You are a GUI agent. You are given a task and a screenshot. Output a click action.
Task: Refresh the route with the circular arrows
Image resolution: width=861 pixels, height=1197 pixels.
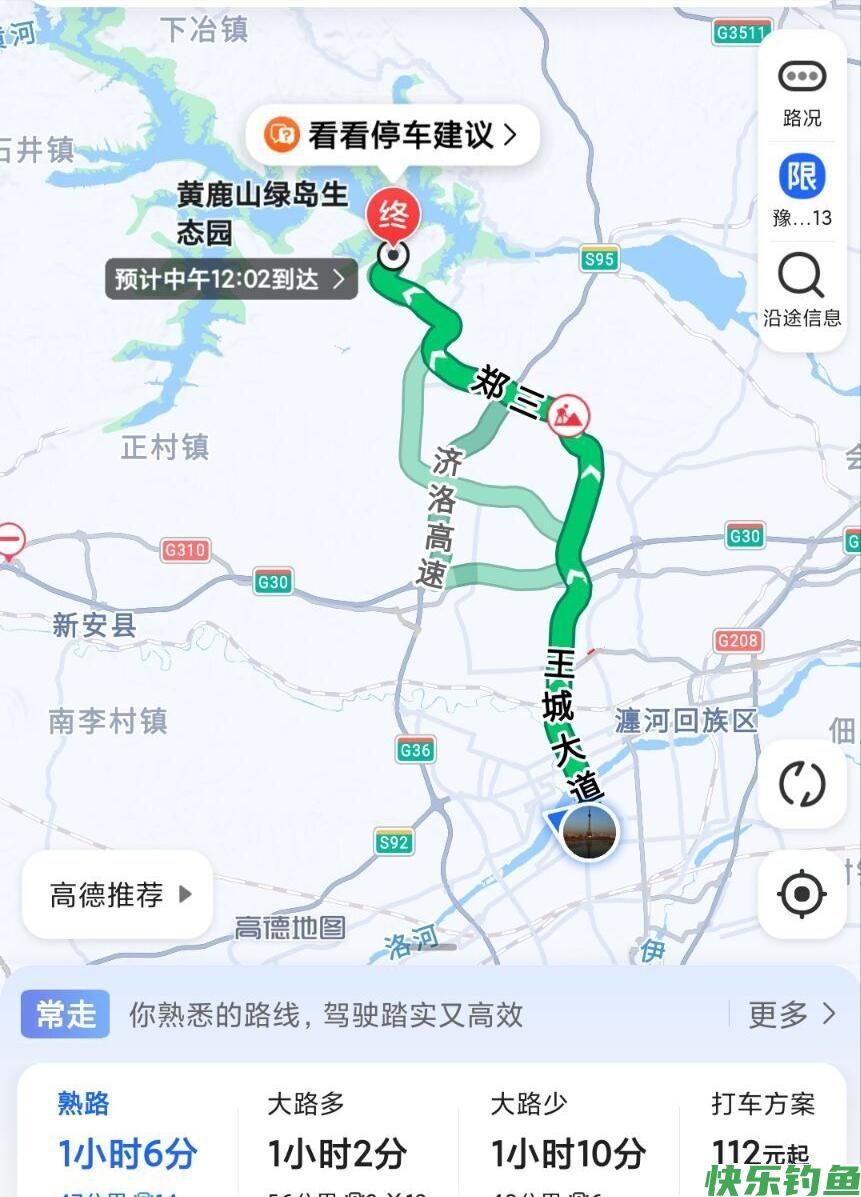point(802,784)
